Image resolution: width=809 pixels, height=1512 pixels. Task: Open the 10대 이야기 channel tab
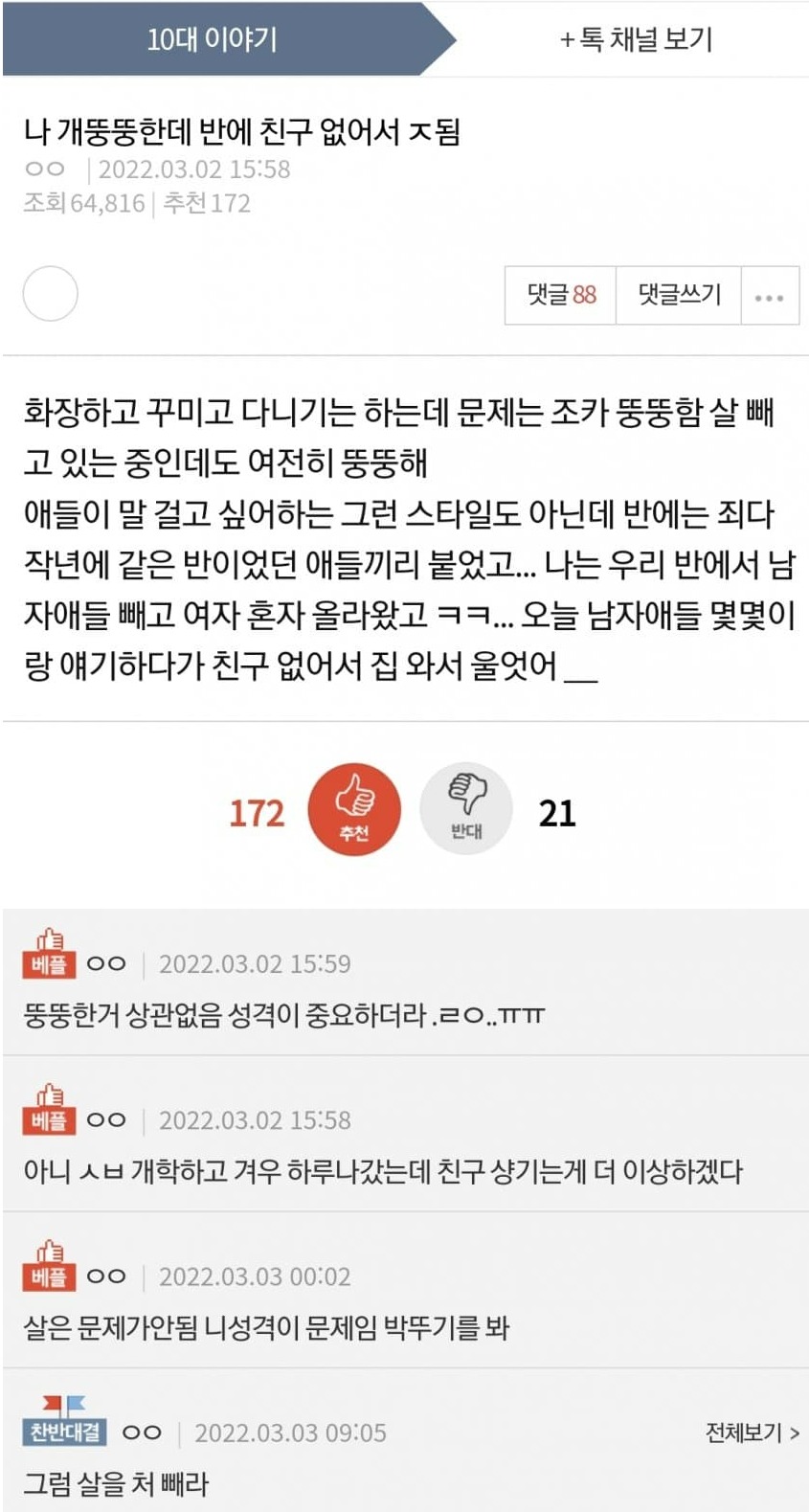213,39
